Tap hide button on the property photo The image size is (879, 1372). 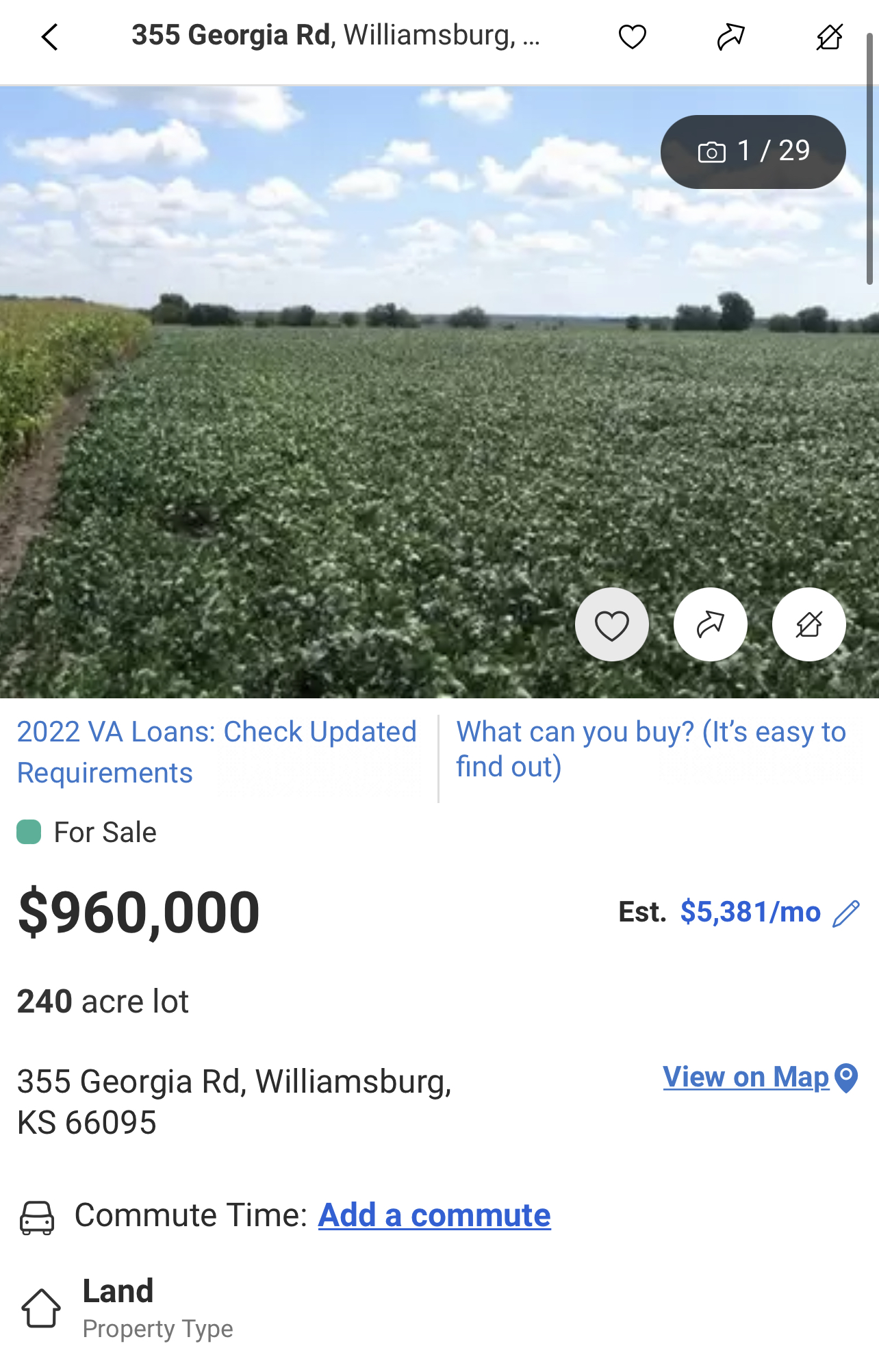(x=808, y=624)
